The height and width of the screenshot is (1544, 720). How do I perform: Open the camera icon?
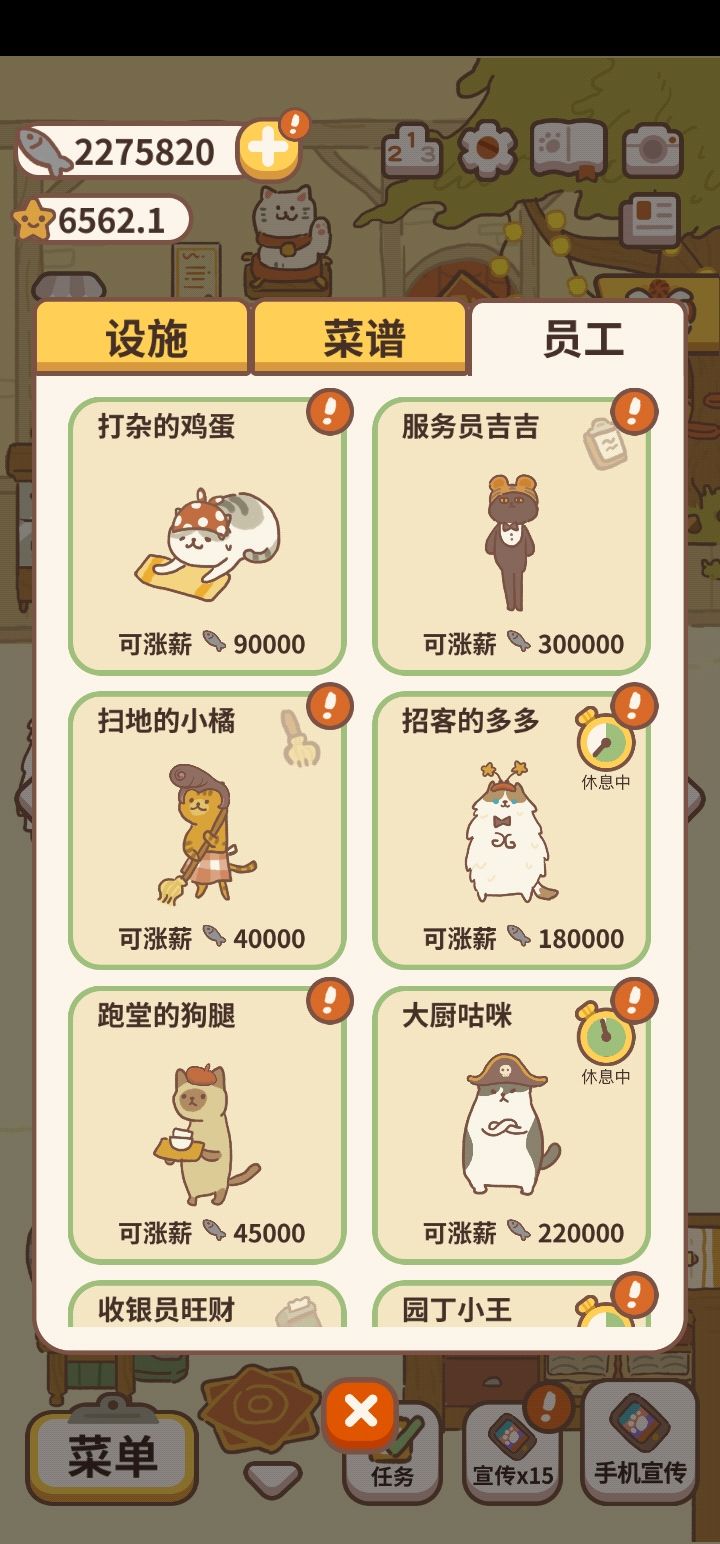point(652,151)
